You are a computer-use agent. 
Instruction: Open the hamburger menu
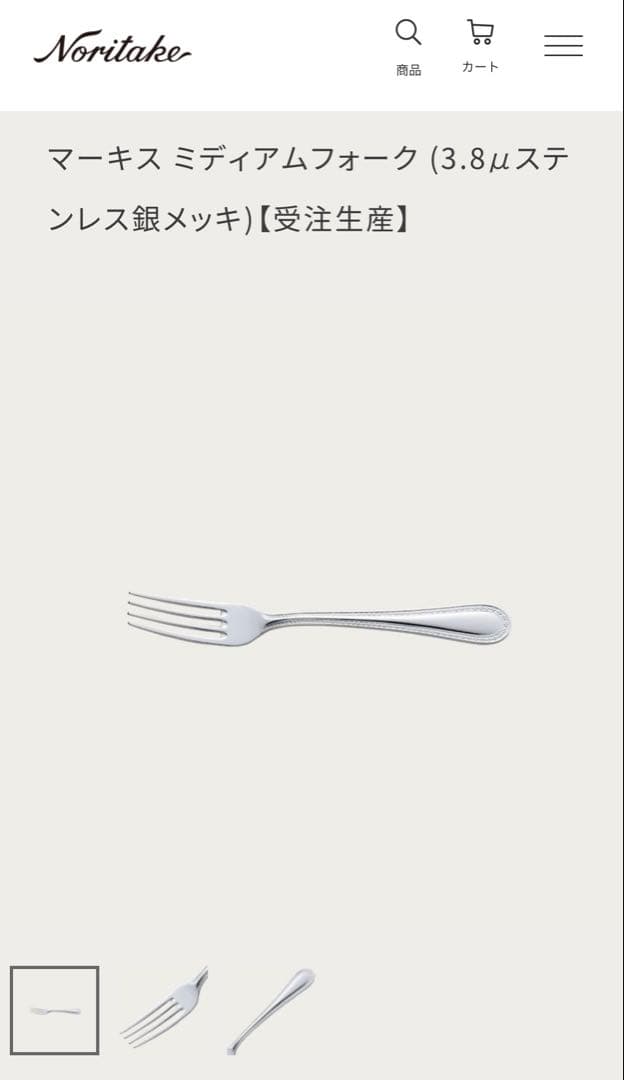point(563,45)
